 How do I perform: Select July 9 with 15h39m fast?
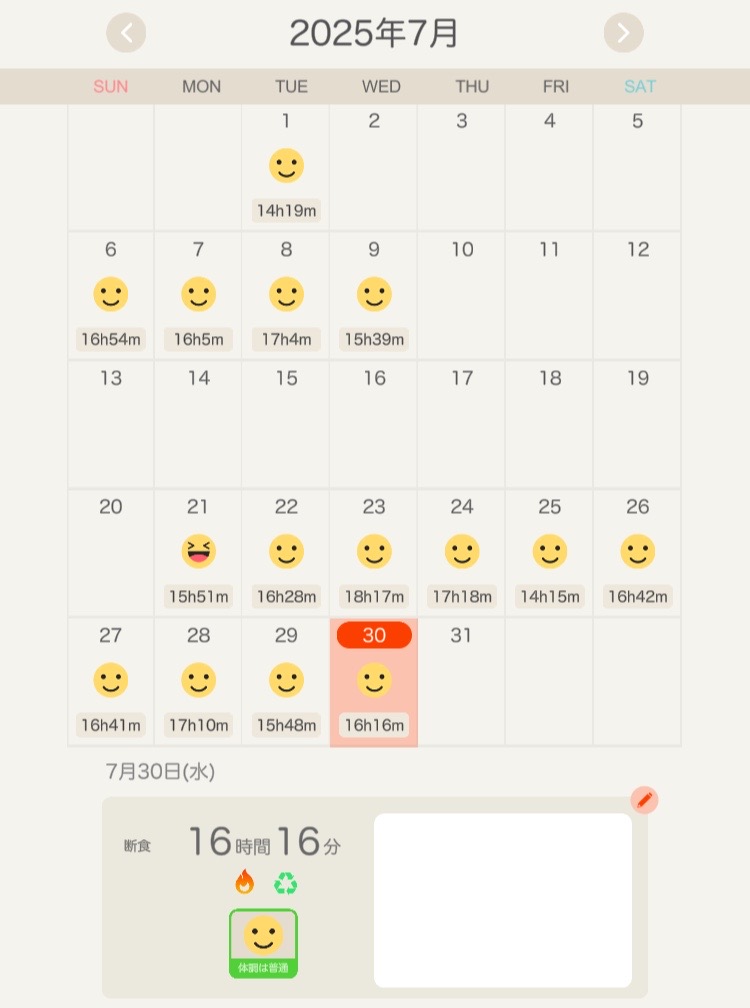tap(374, 295)
